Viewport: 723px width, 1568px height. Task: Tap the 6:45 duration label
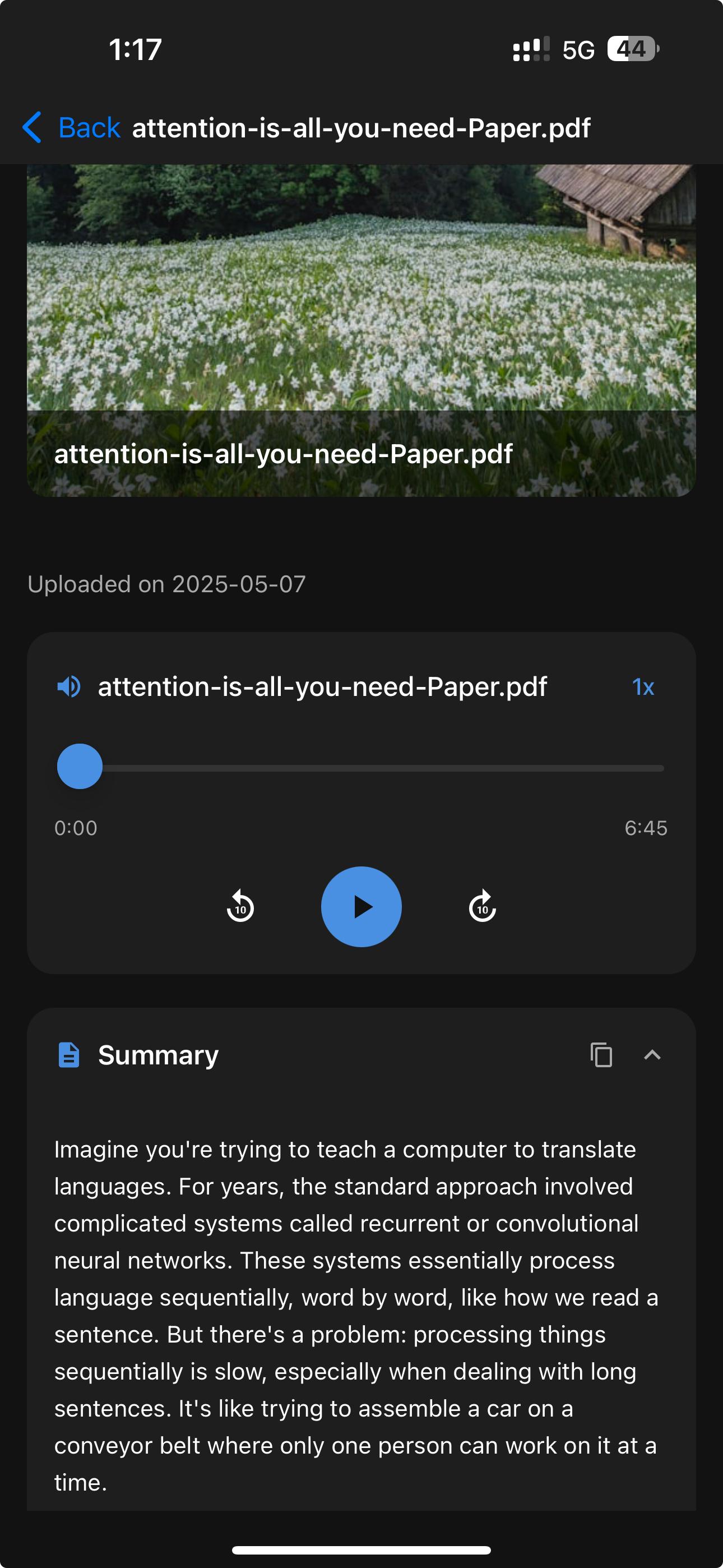pyautogui.click(x=648, y=828)
